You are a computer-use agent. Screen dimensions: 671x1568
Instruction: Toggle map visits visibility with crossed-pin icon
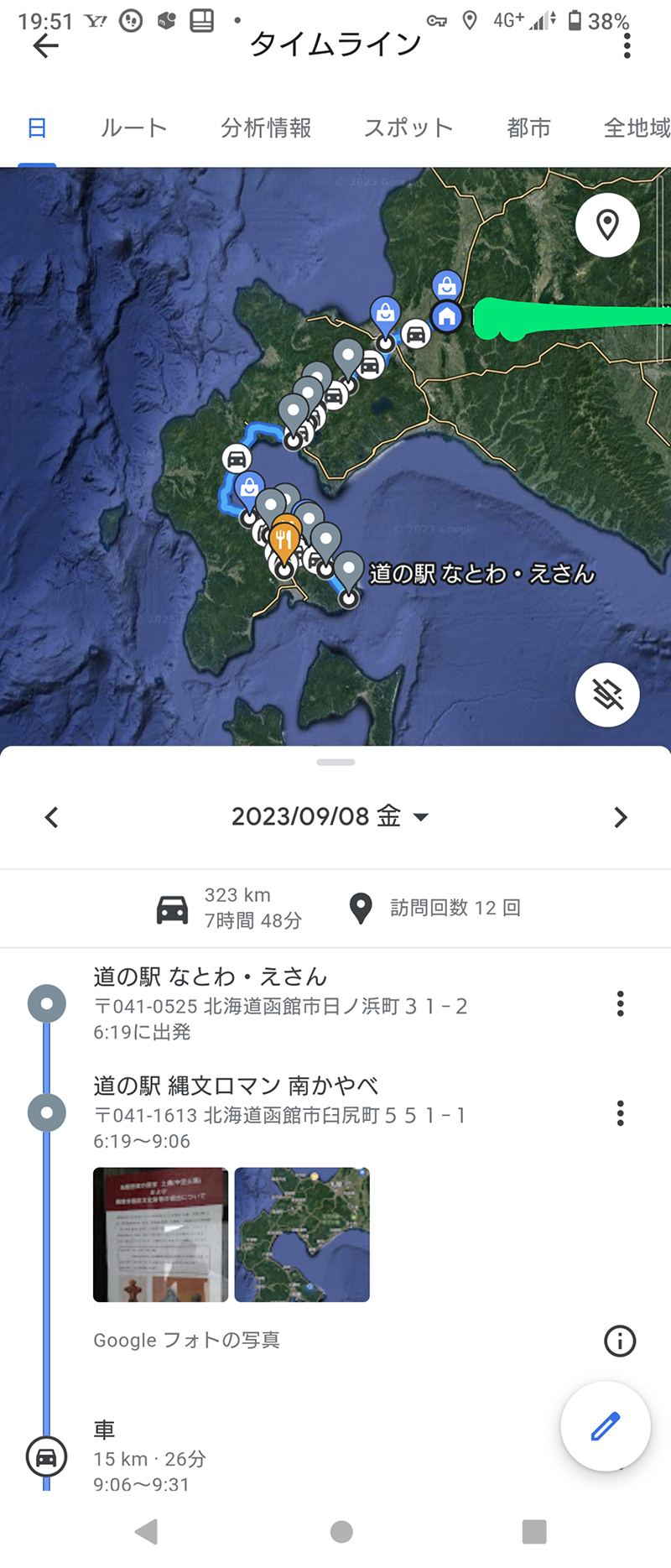click(x=606, y=695)
